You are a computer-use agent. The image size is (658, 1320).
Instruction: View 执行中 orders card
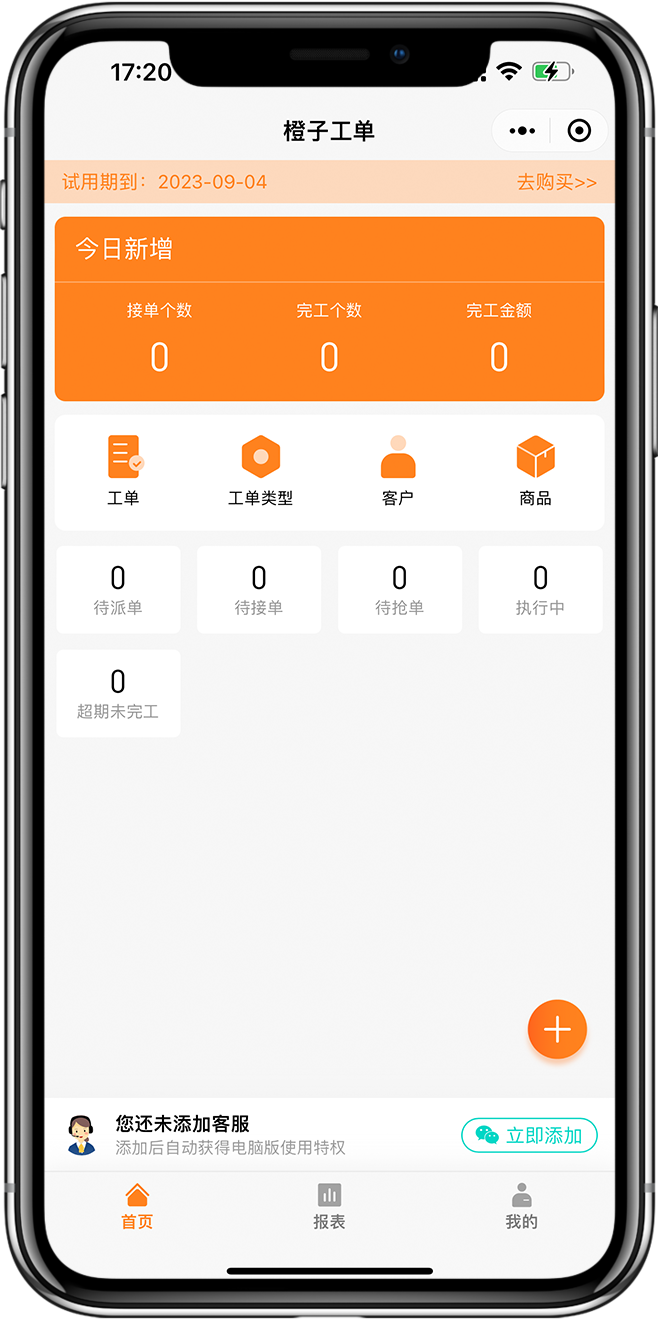click(x=540, y=590)
